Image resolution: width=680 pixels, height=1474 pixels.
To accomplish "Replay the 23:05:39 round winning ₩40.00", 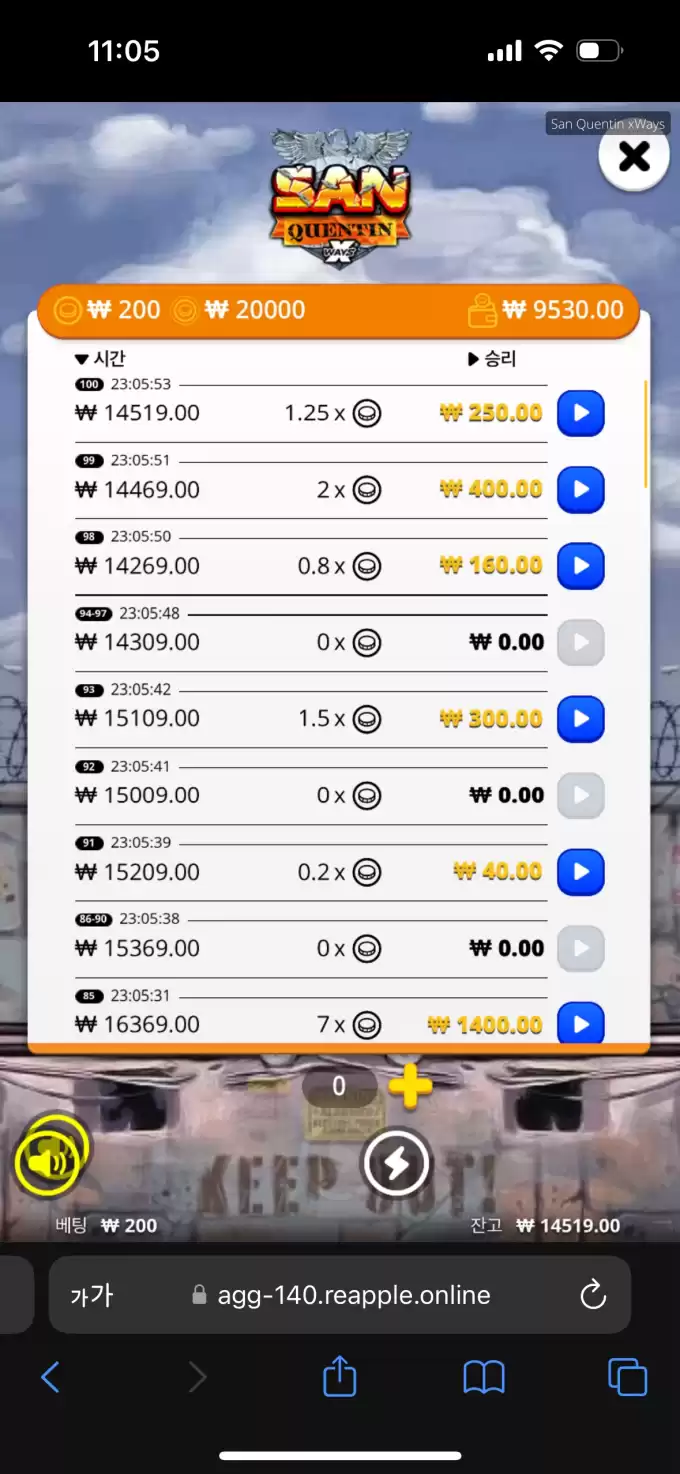I will pos(580,872).
